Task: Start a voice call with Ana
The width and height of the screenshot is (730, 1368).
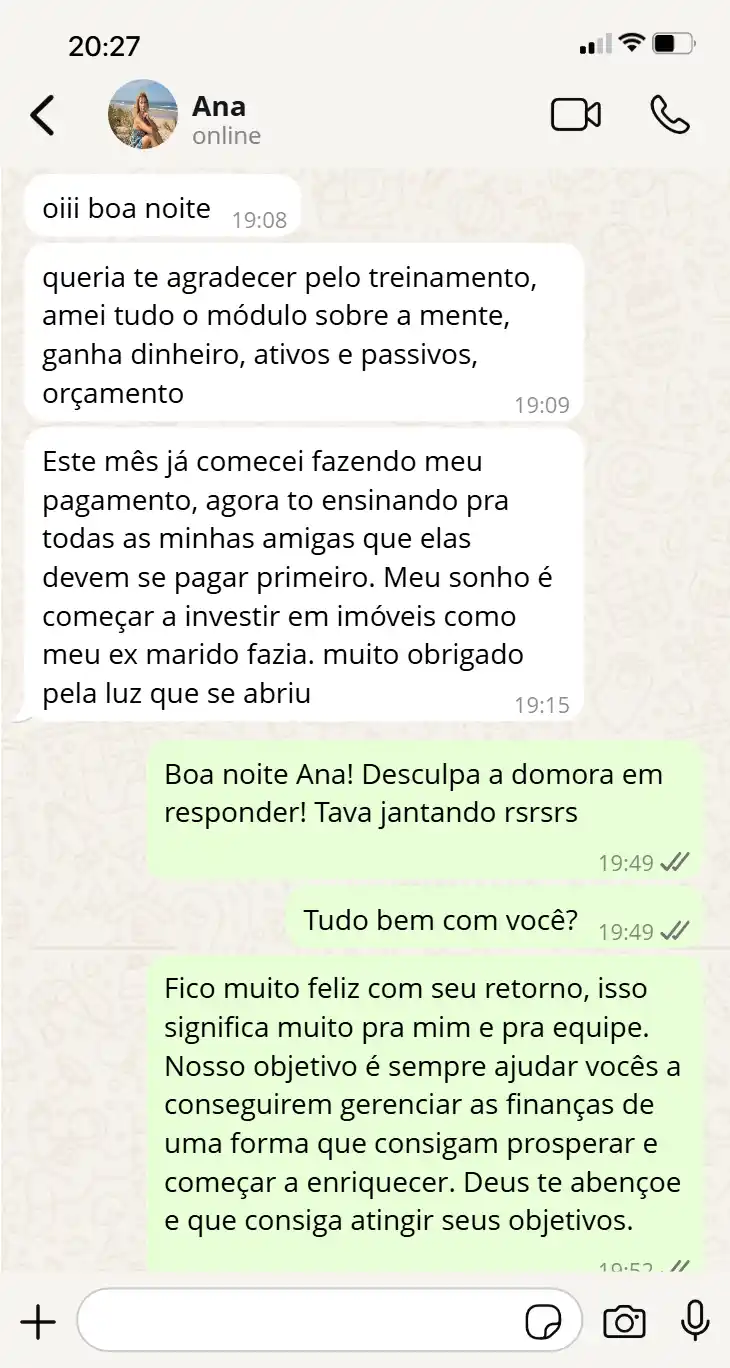Action: (669, 115)
